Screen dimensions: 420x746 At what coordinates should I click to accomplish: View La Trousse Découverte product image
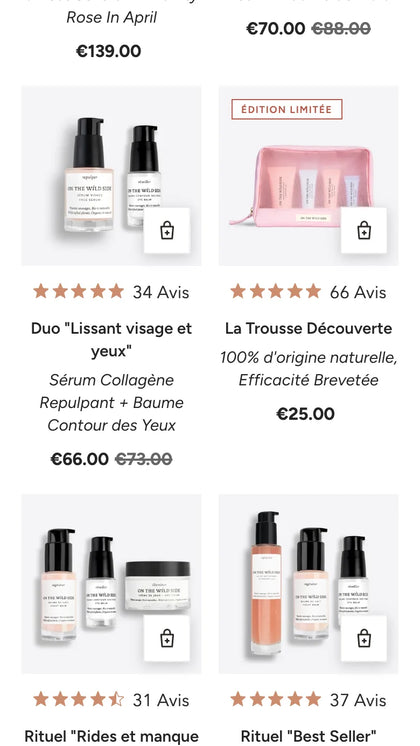point(308,176)
